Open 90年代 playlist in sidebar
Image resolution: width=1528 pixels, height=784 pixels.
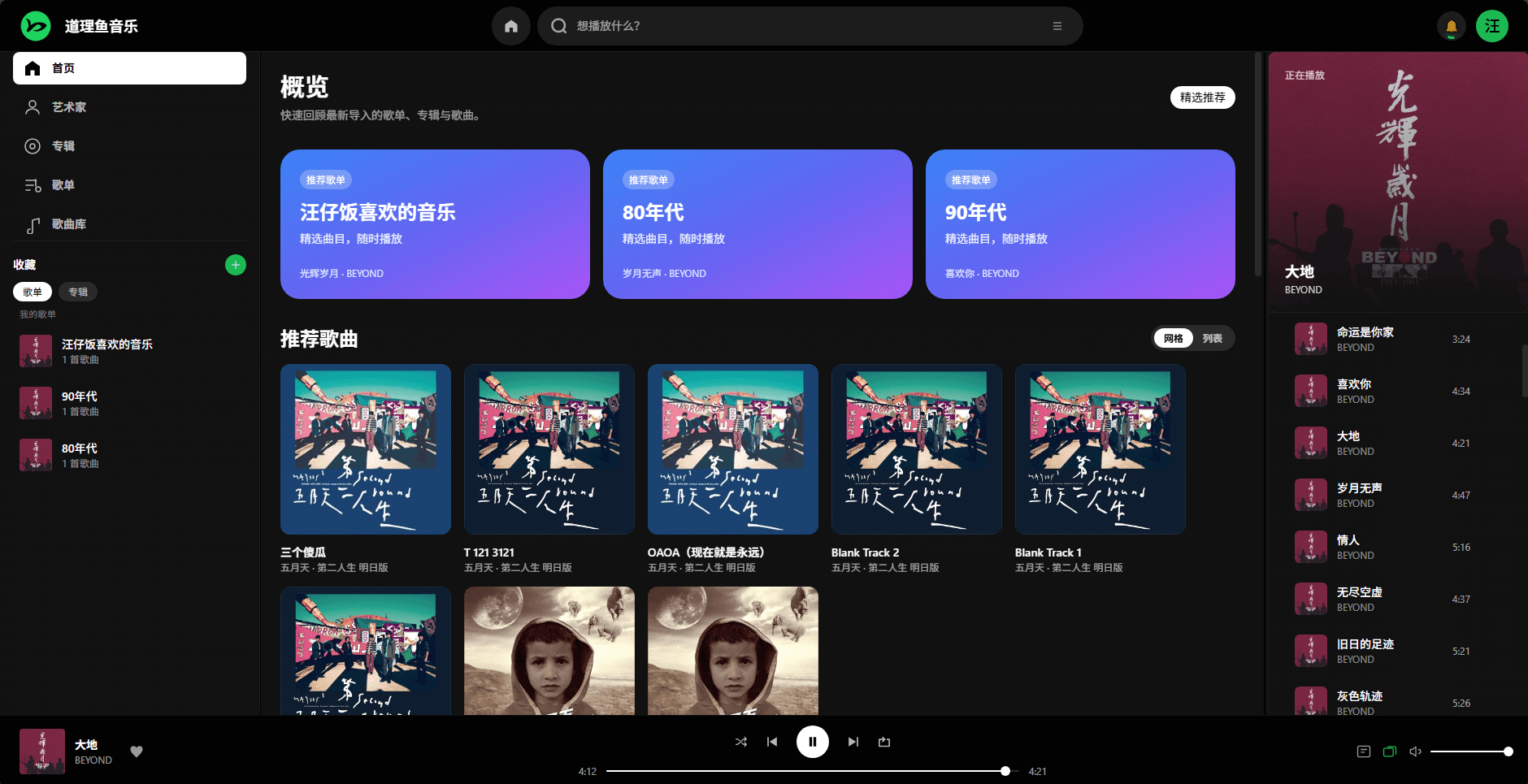(x=80, y=403)
